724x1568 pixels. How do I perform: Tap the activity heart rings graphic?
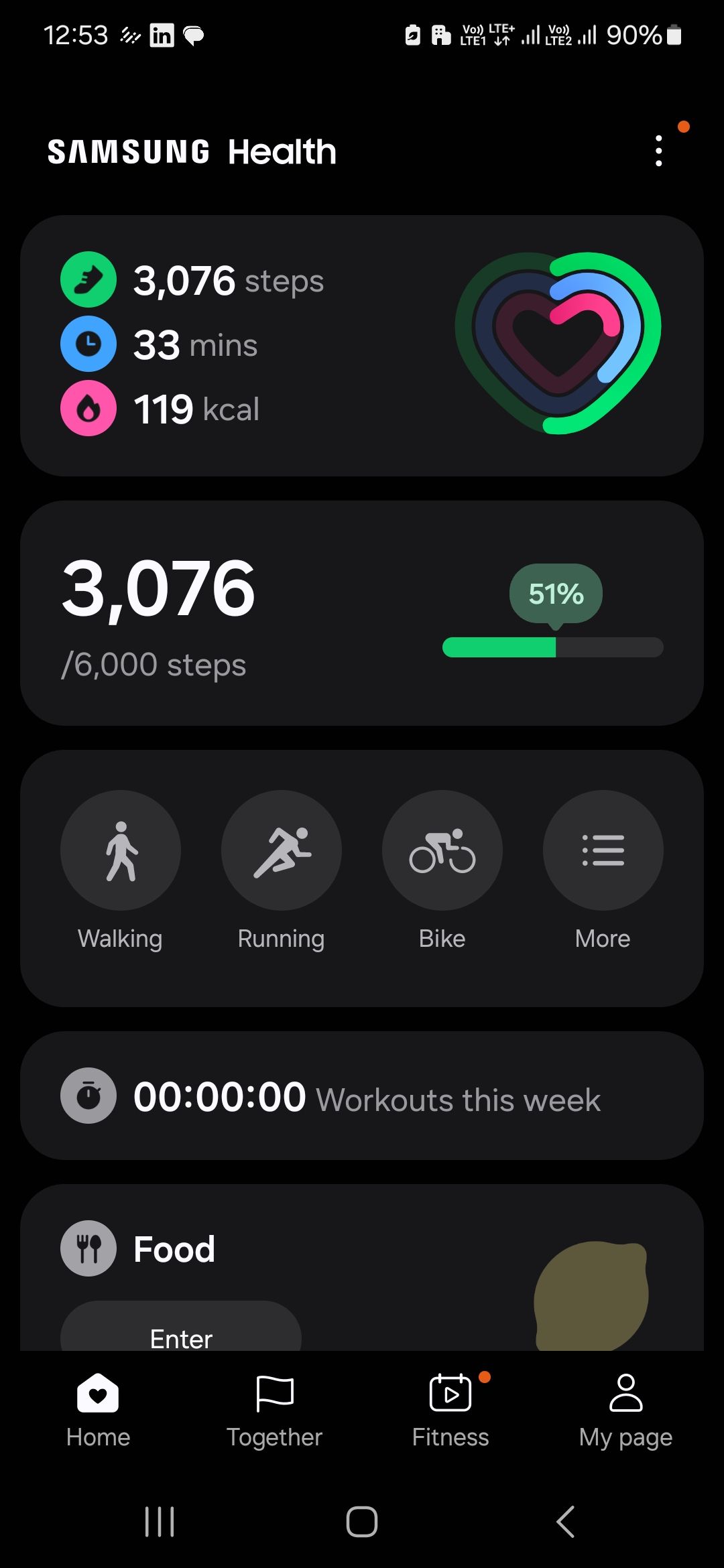pyautogui.click(x=562, y=342)
